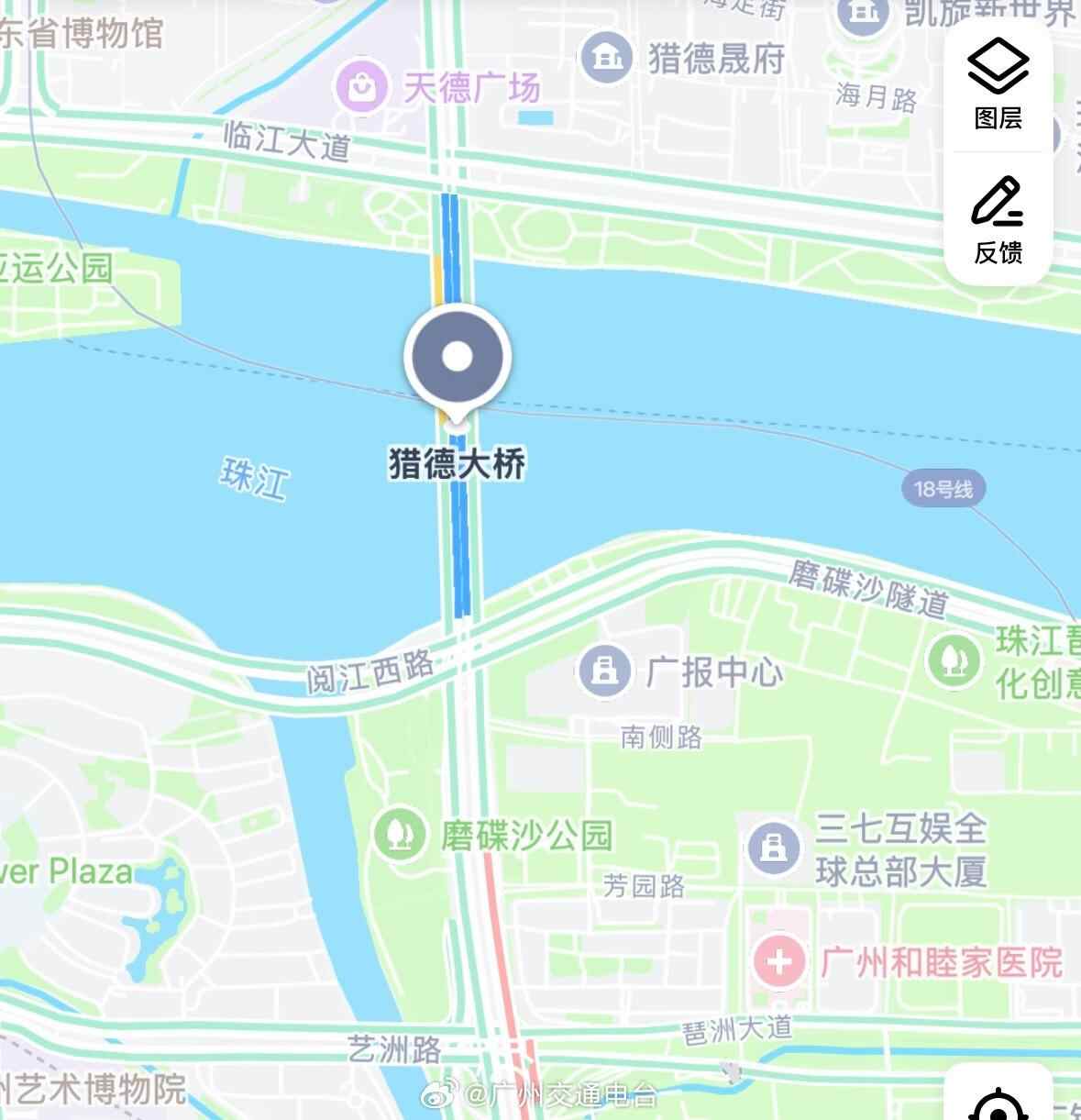View the 三七互娱全球总部大厦 marker
The height and width of the screenshot is (1120, 1081).
(x=773, y=848)
